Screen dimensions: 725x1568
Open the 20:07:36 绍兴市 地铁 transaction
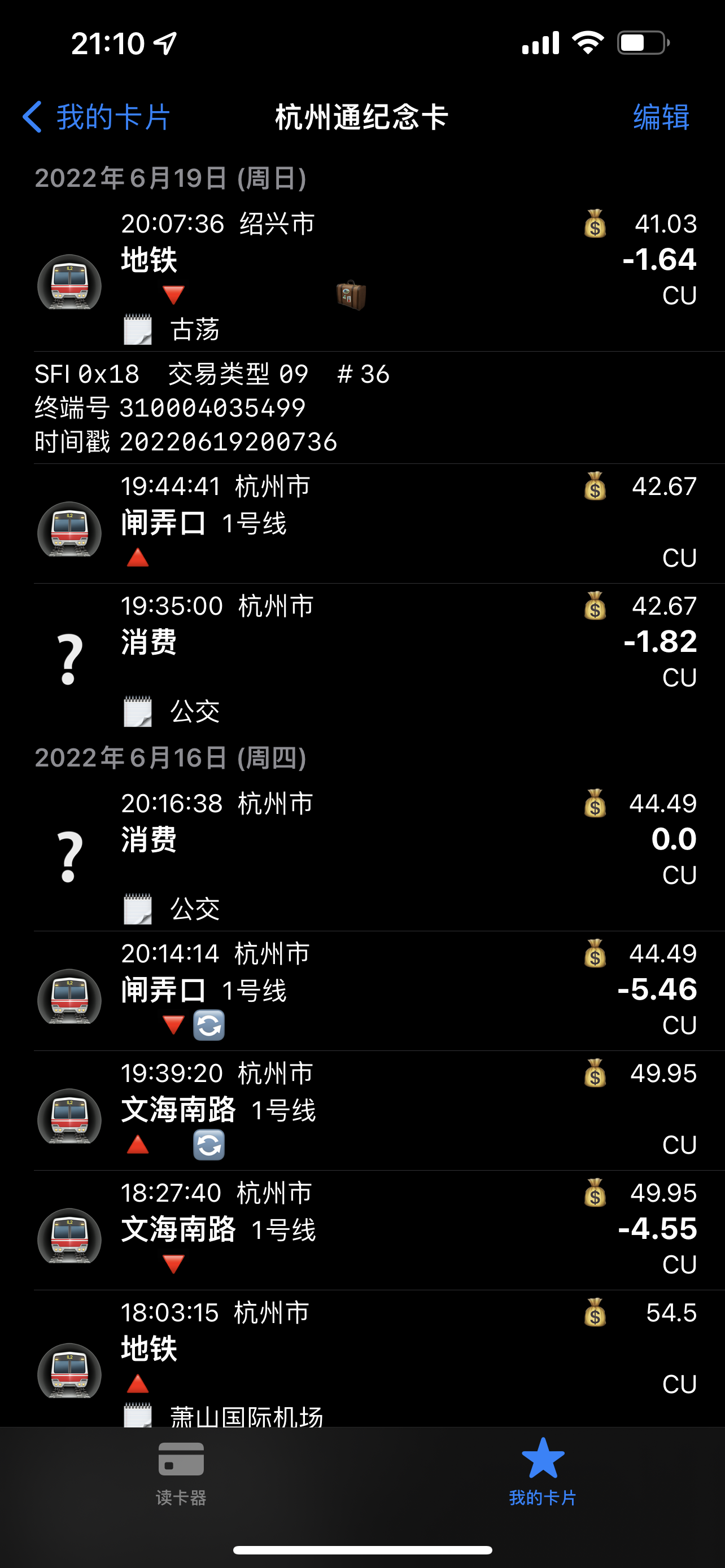click(x=365, y=277)
